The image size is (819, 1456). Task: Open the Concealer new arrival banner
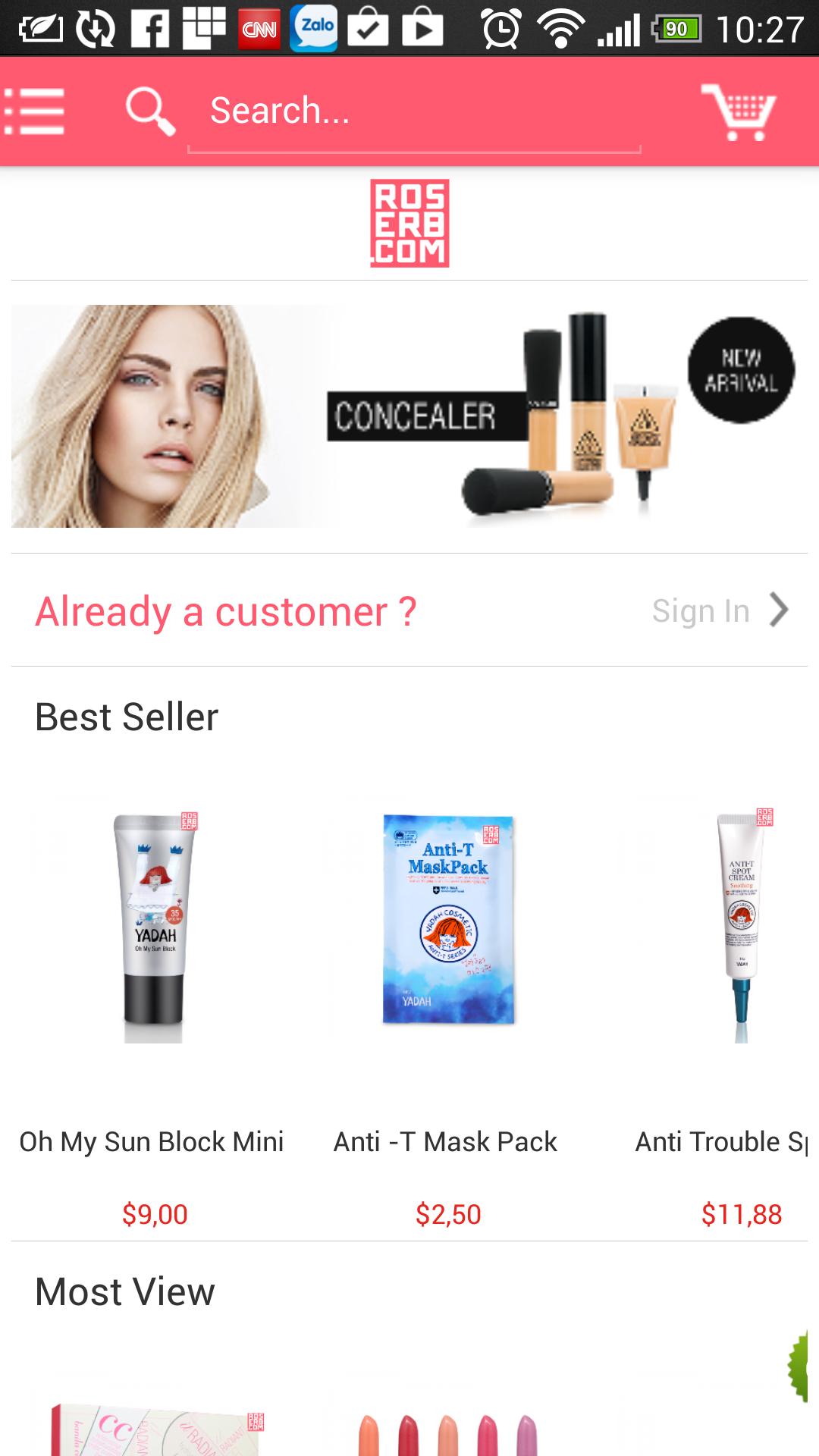(409, 416)
